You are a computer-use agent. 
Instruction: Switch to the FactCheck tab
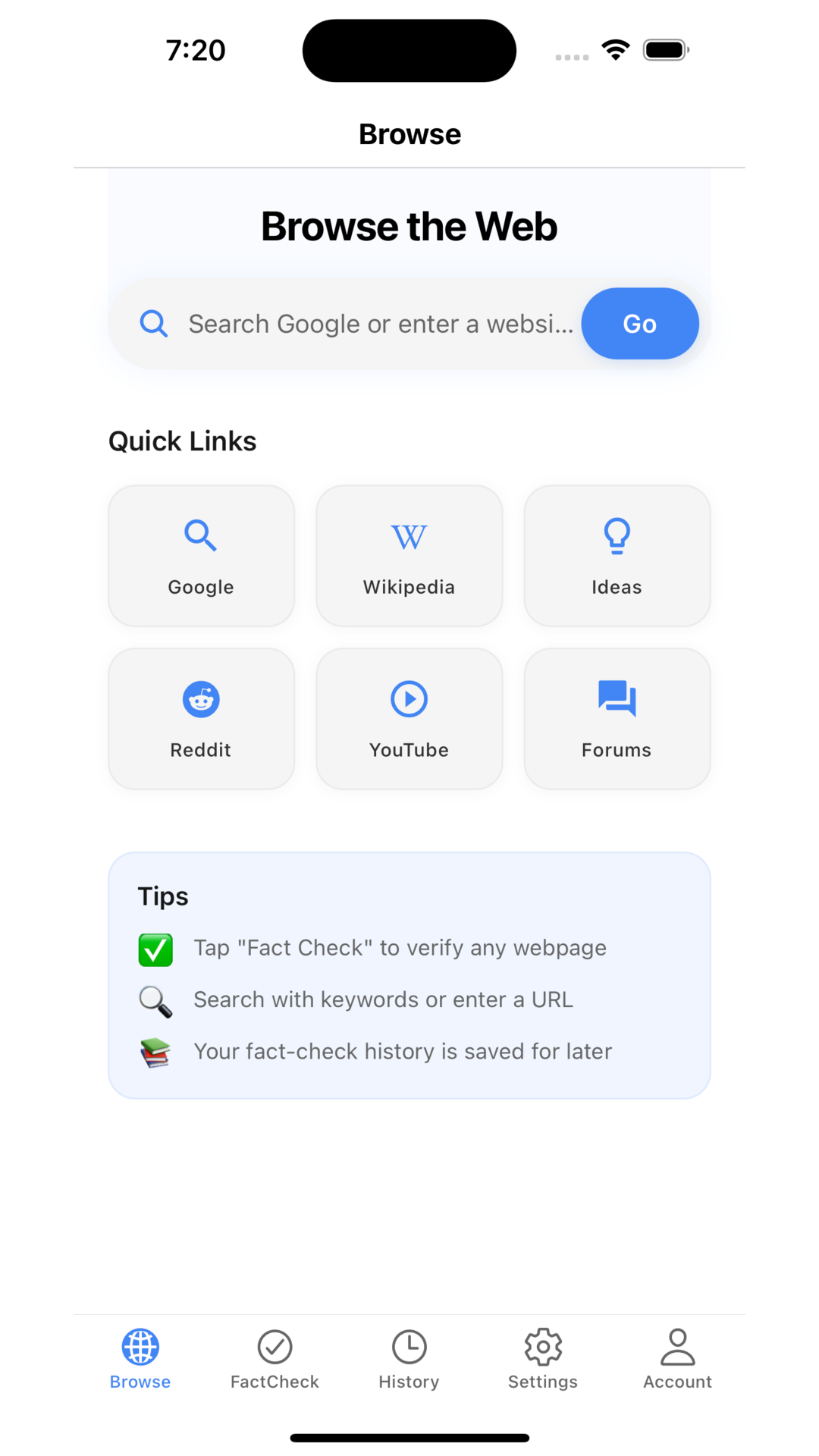[275, 1360]
